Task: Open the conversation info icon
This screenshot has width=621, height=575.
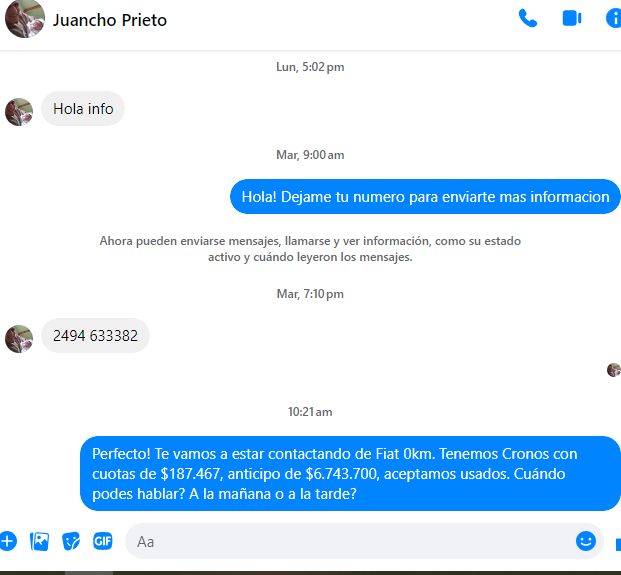Action: tap(613, 19)
